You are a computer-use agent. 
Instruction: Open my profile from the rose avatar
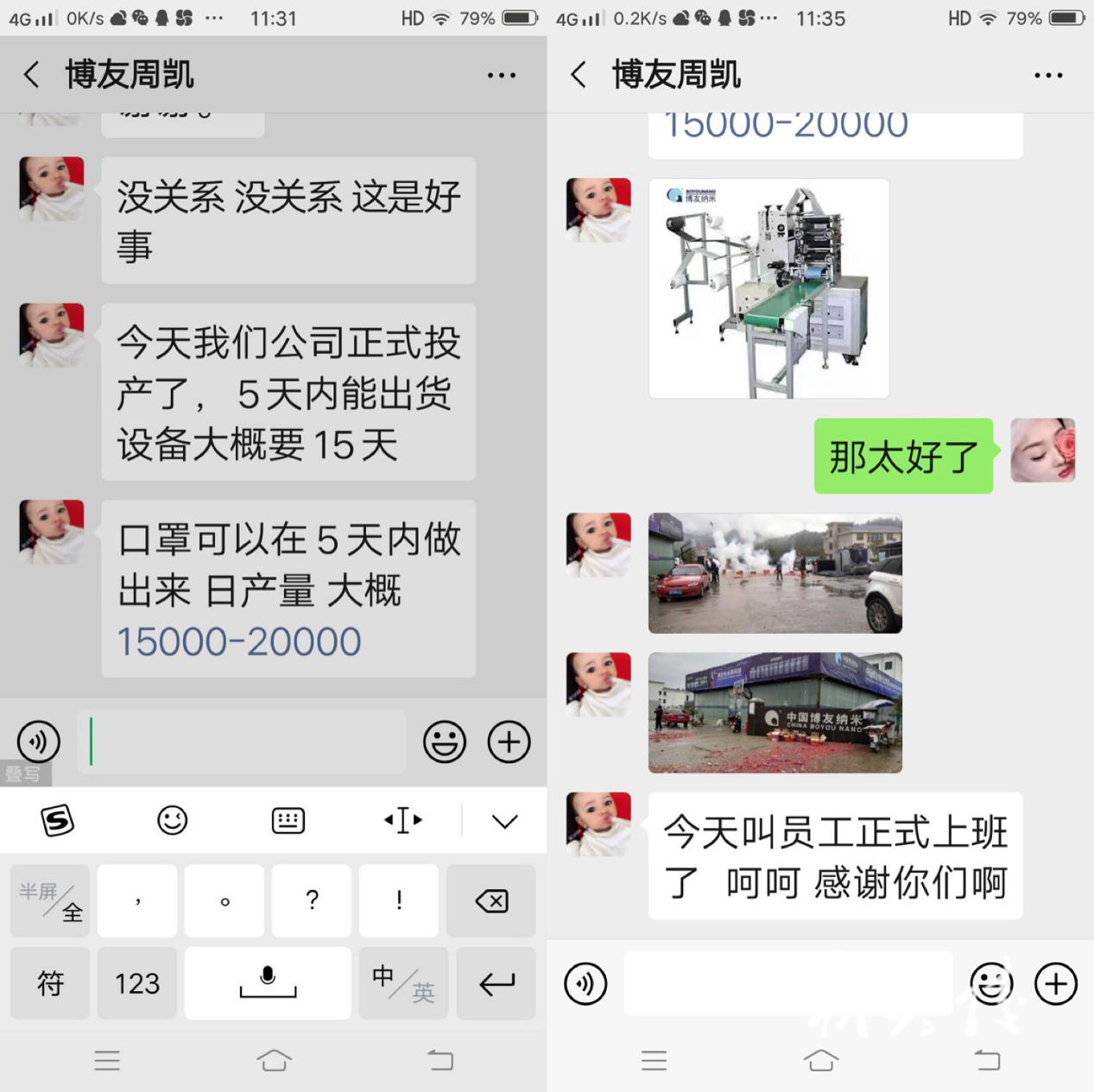tap(1042, 450)
